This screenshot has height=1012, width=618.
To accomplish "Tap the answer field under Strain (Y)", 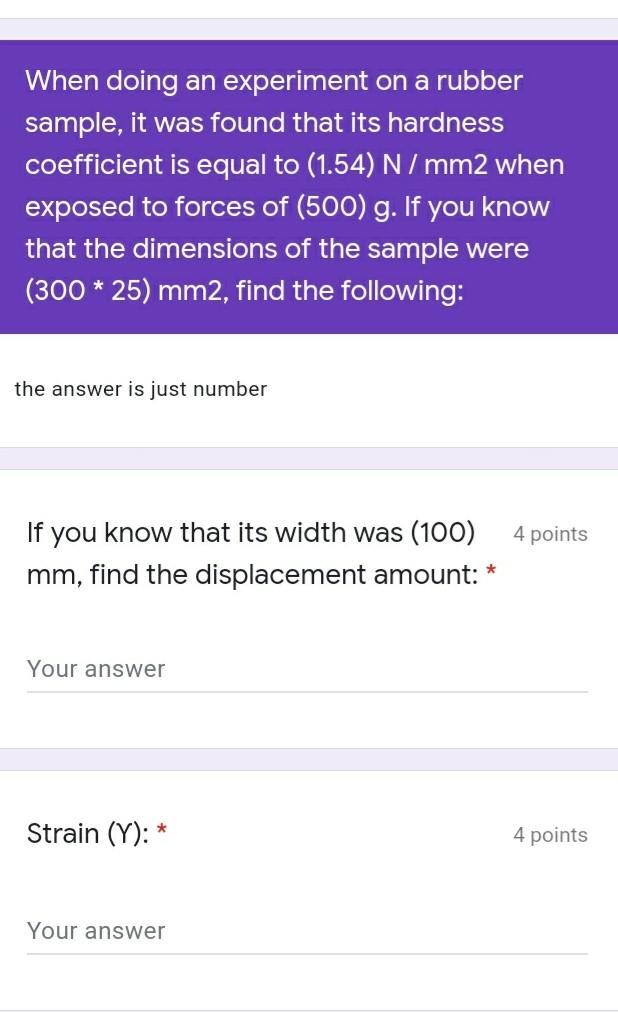I will point(306,931).
